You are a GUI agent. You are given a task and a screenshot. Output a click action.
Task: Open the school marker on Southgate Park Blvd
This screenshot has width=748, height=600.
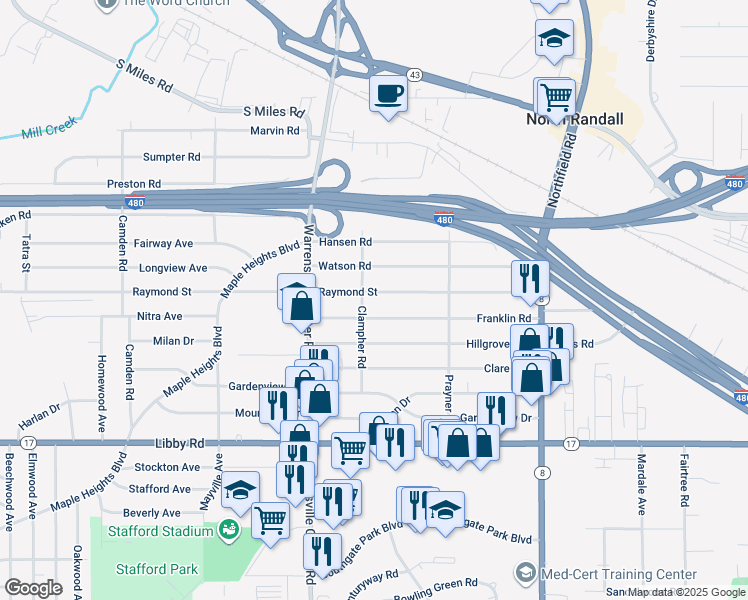445,510
